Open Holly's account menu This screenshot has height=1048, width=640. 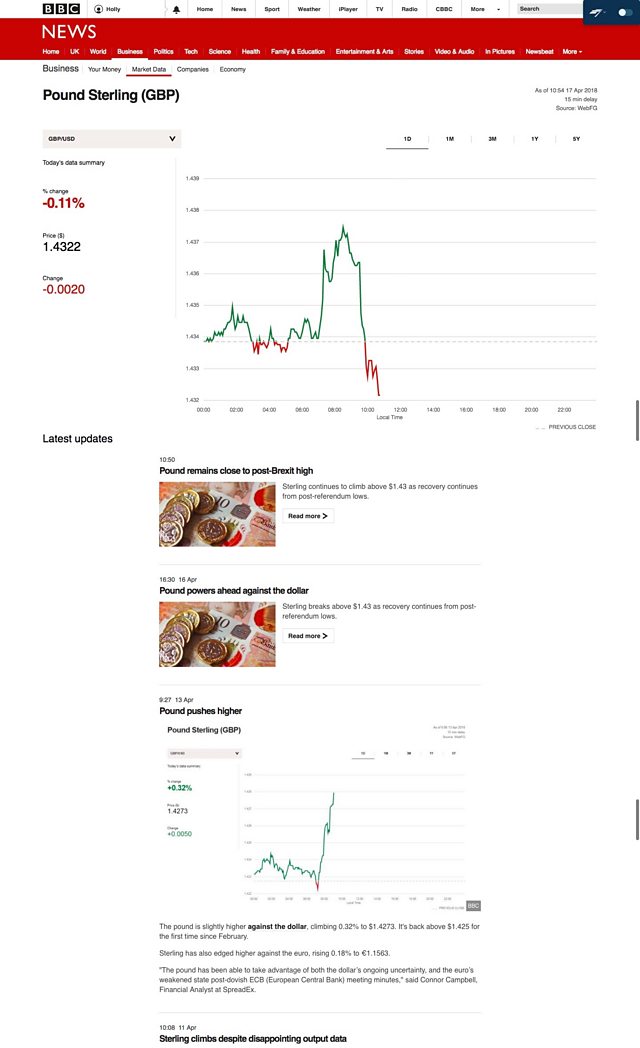click(x=108, y=9)
